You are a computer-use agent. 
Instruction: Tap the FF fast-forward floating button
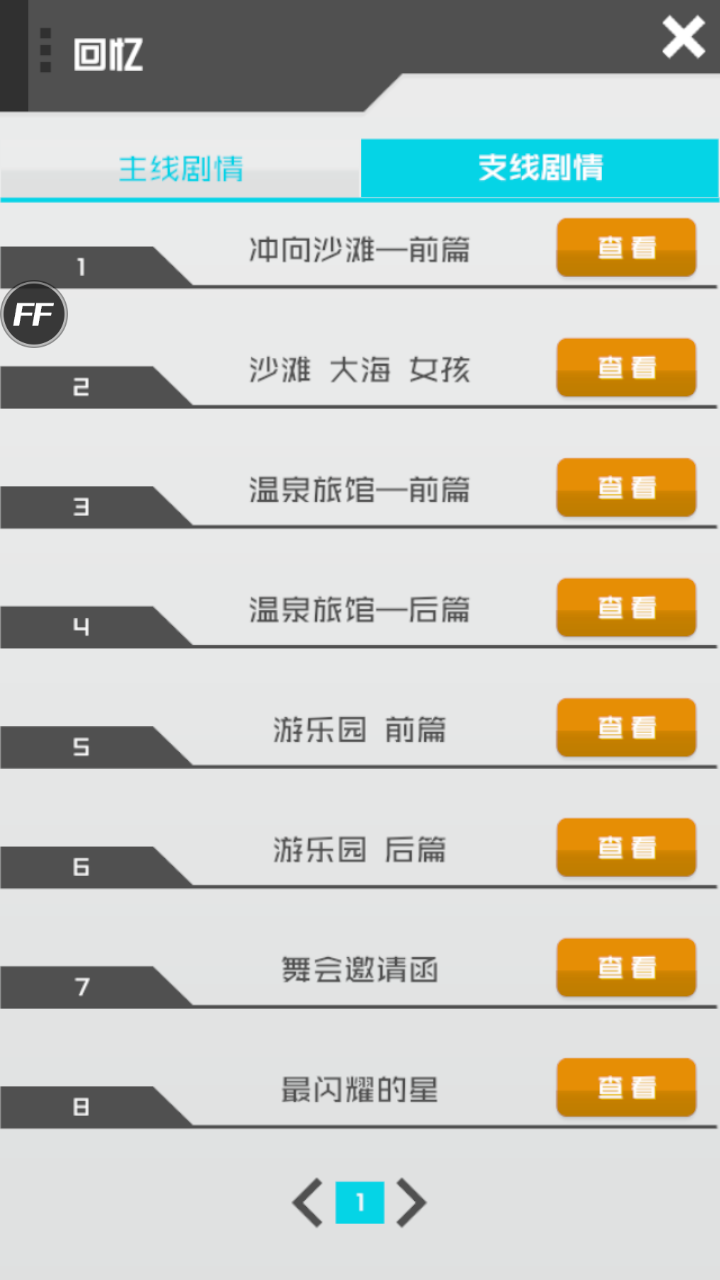(x=34, y=315)
